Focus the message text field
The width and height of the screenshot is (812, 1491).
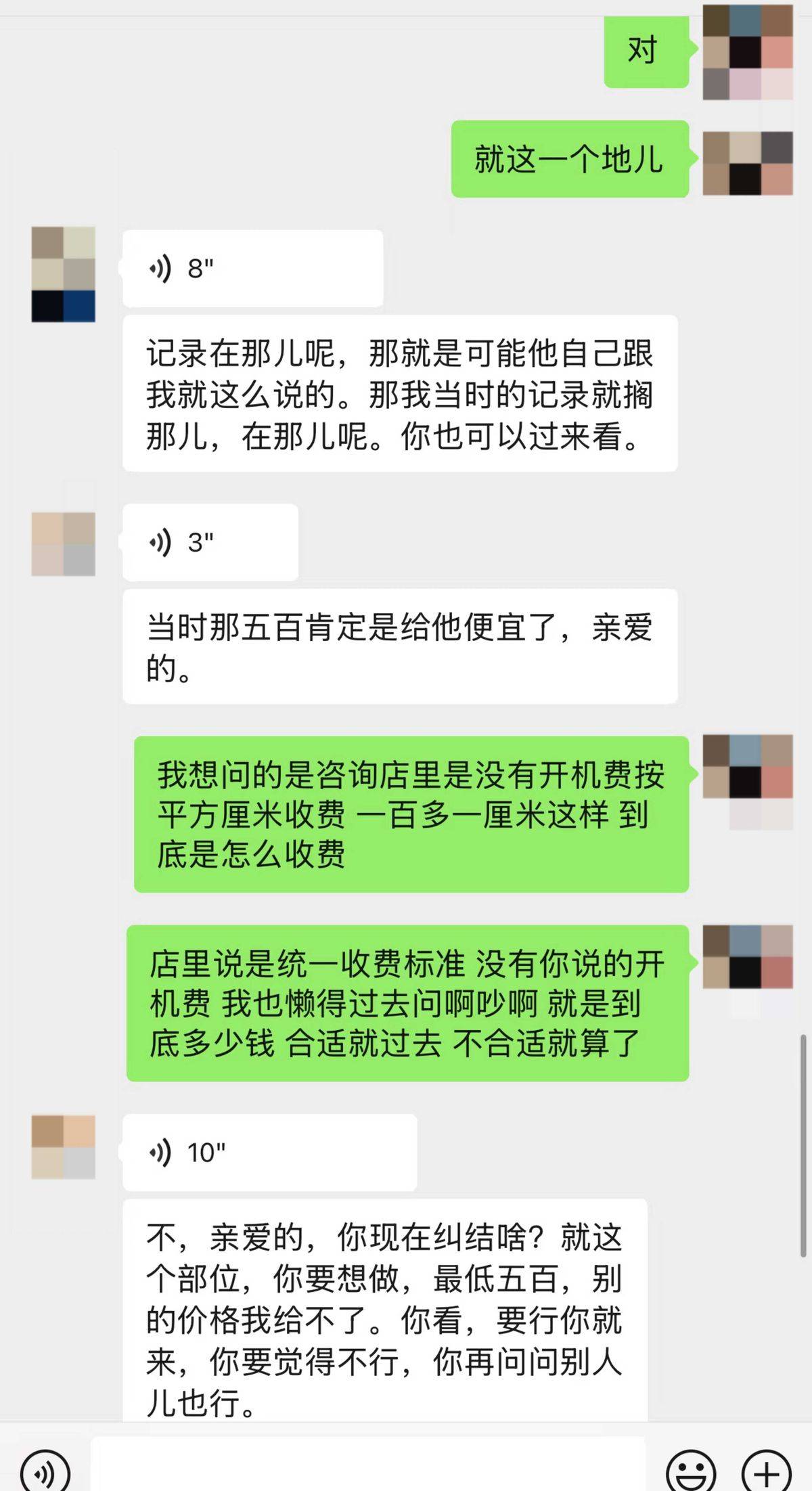tap(369, 1467)
